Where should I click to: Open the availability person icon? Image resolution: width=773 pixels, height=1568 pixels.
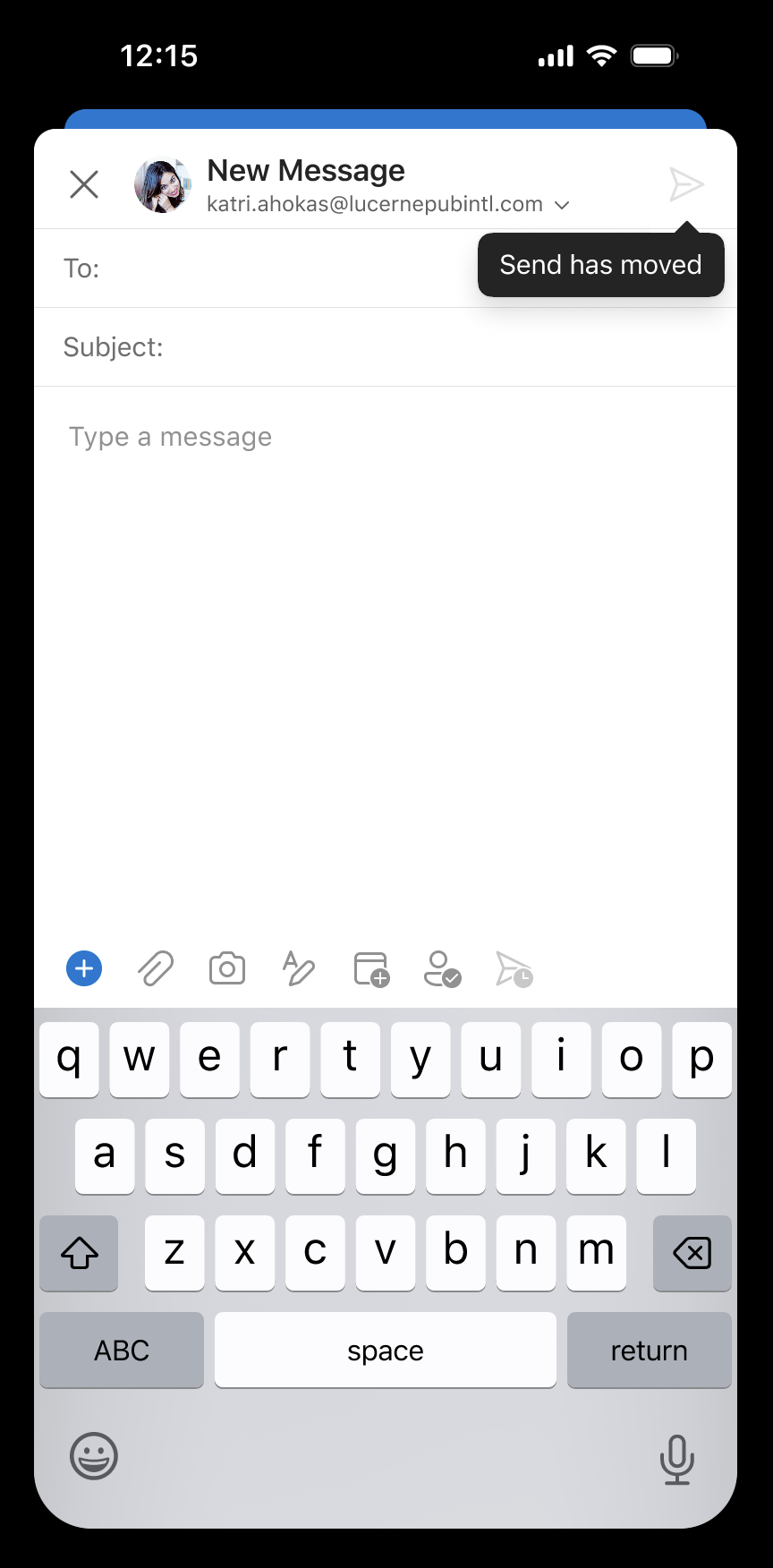tap(442, 969)
